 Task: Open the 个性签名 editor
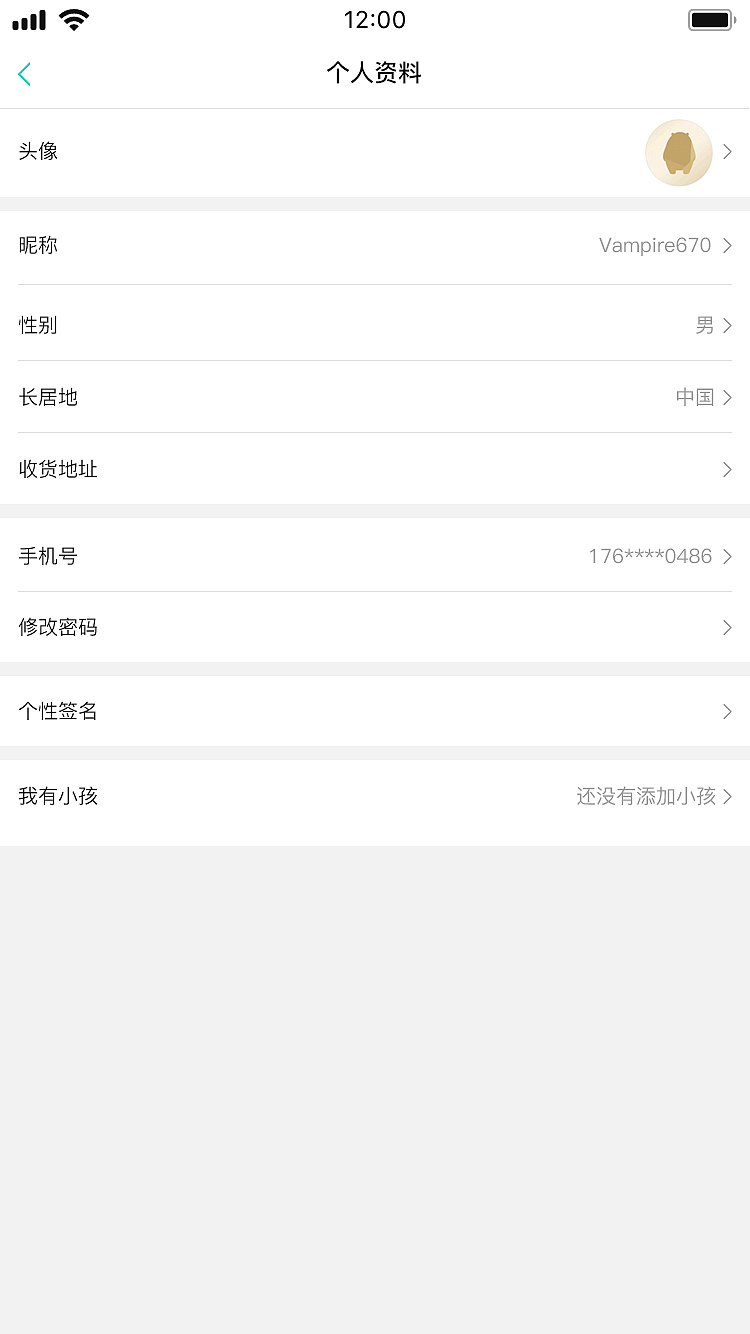[375, 711]
